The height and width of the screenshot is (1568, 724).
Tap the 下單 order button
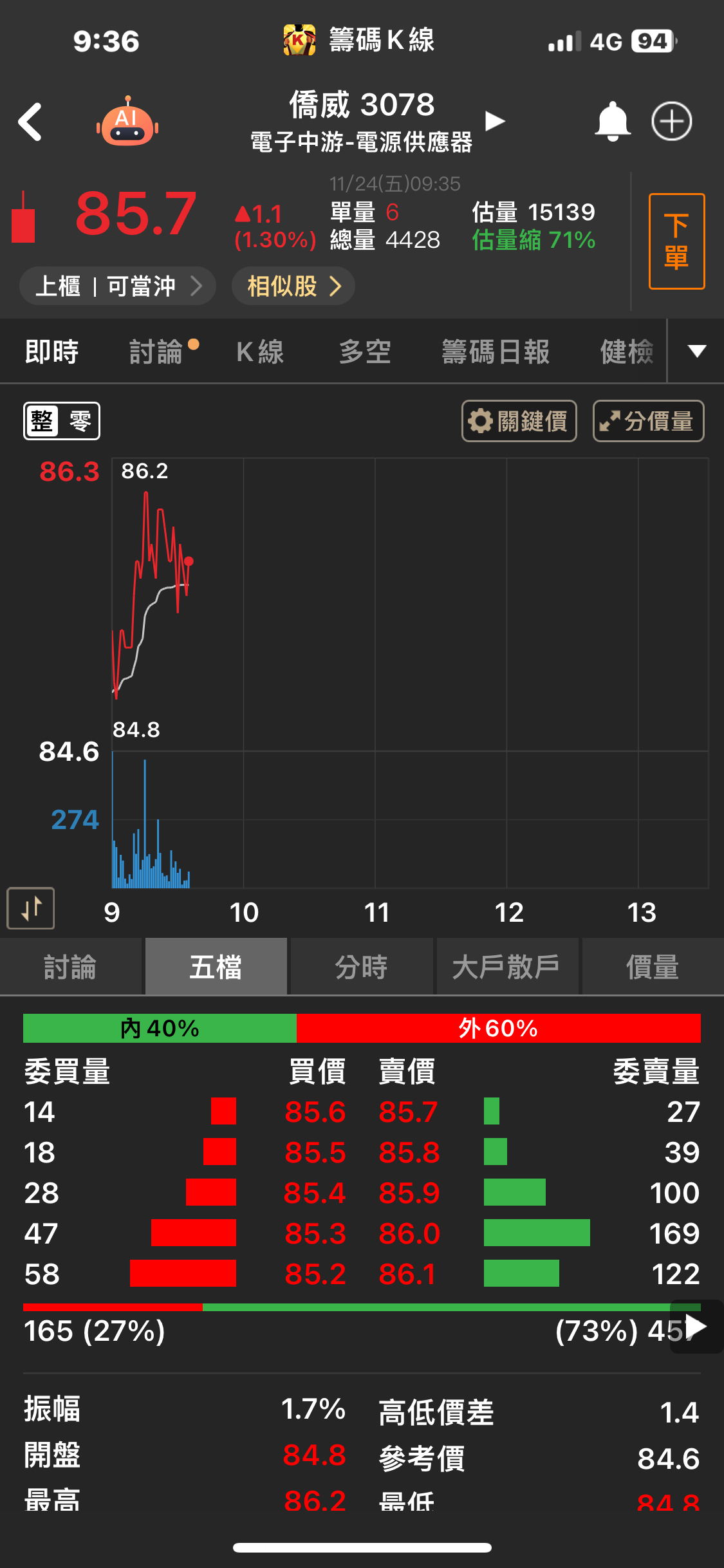click(676, 241)
